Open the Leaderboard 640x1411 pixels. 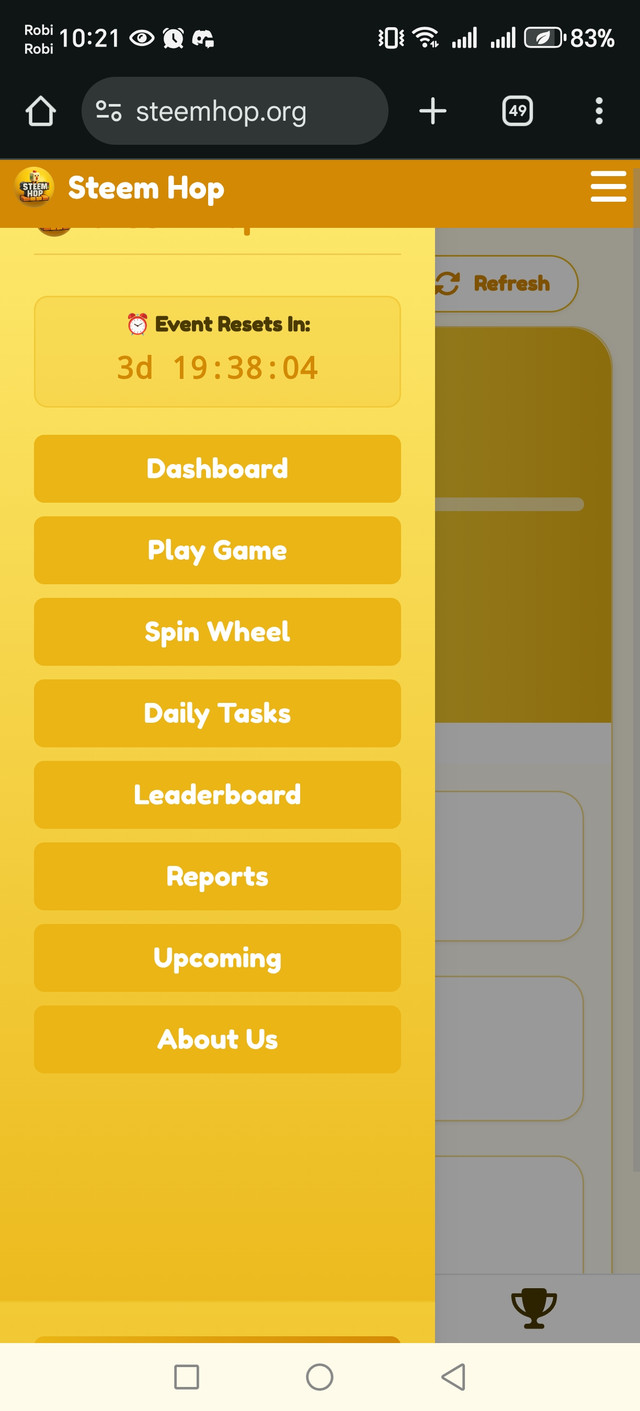(x=217, y=795)
